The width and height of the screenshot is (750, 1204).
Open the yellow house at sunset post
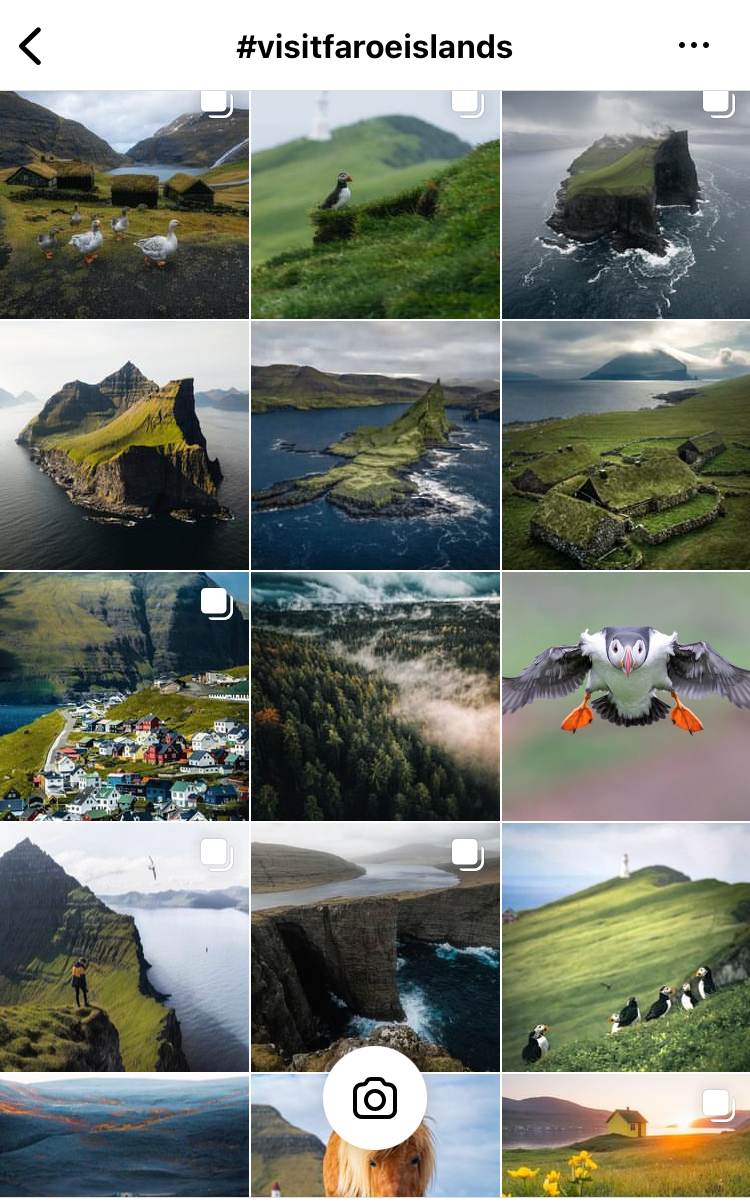pyautogui.click(x=626, y=1140)
